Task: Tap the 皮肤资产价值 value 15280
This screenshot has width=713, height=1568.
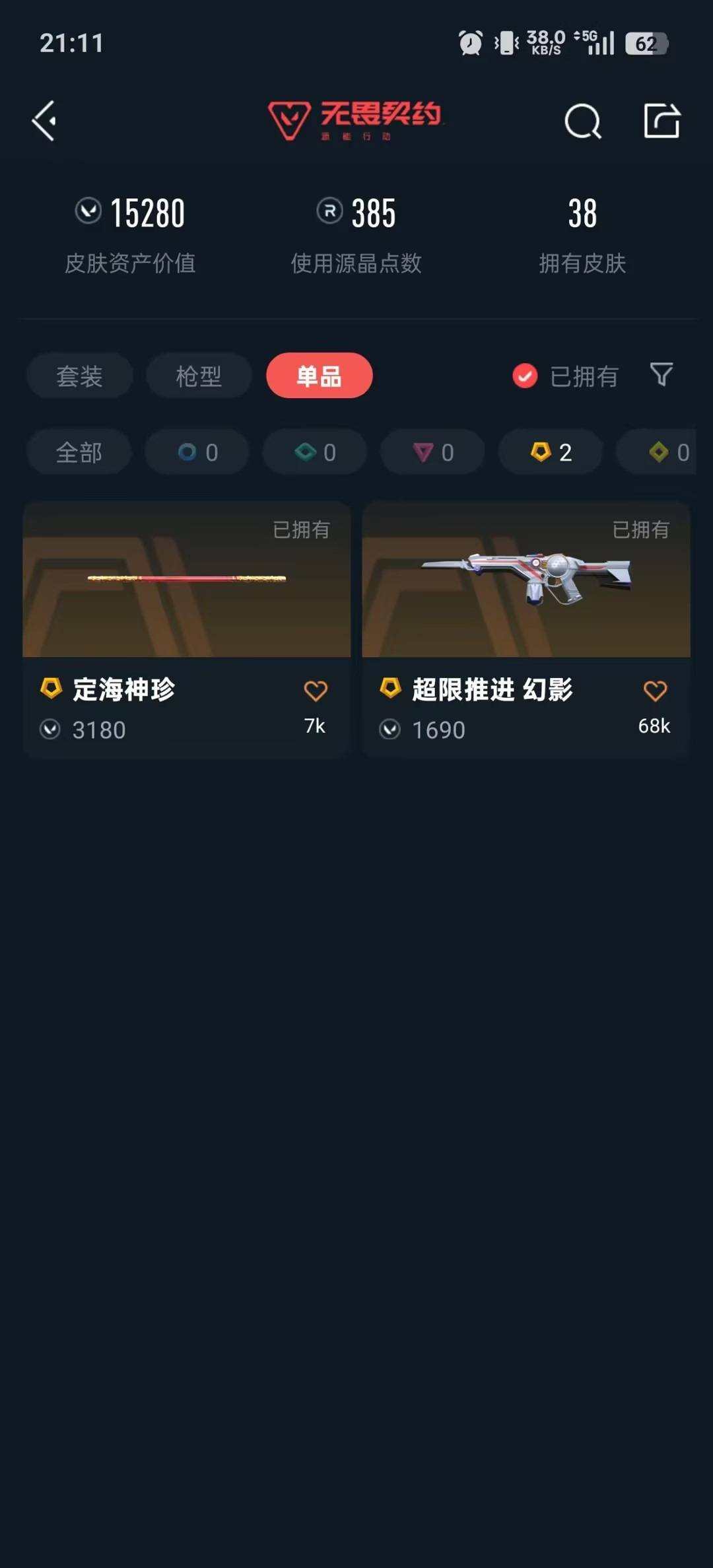Action: (x=129, y=213)
